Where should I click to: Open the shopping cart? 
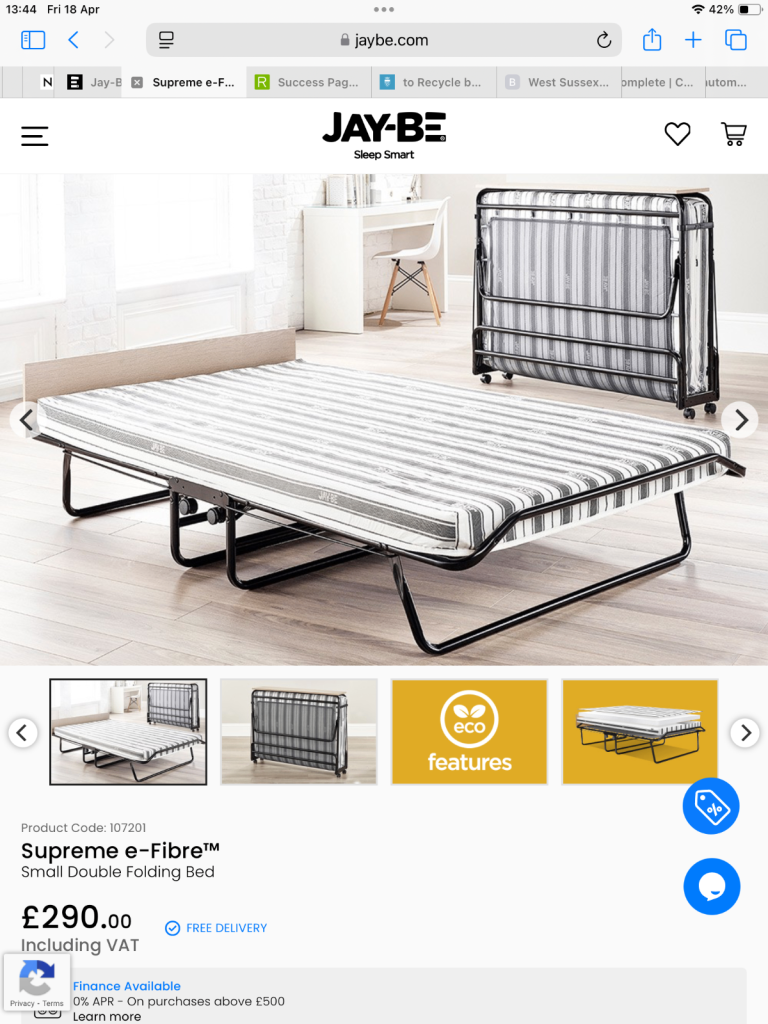coord(733,134)
